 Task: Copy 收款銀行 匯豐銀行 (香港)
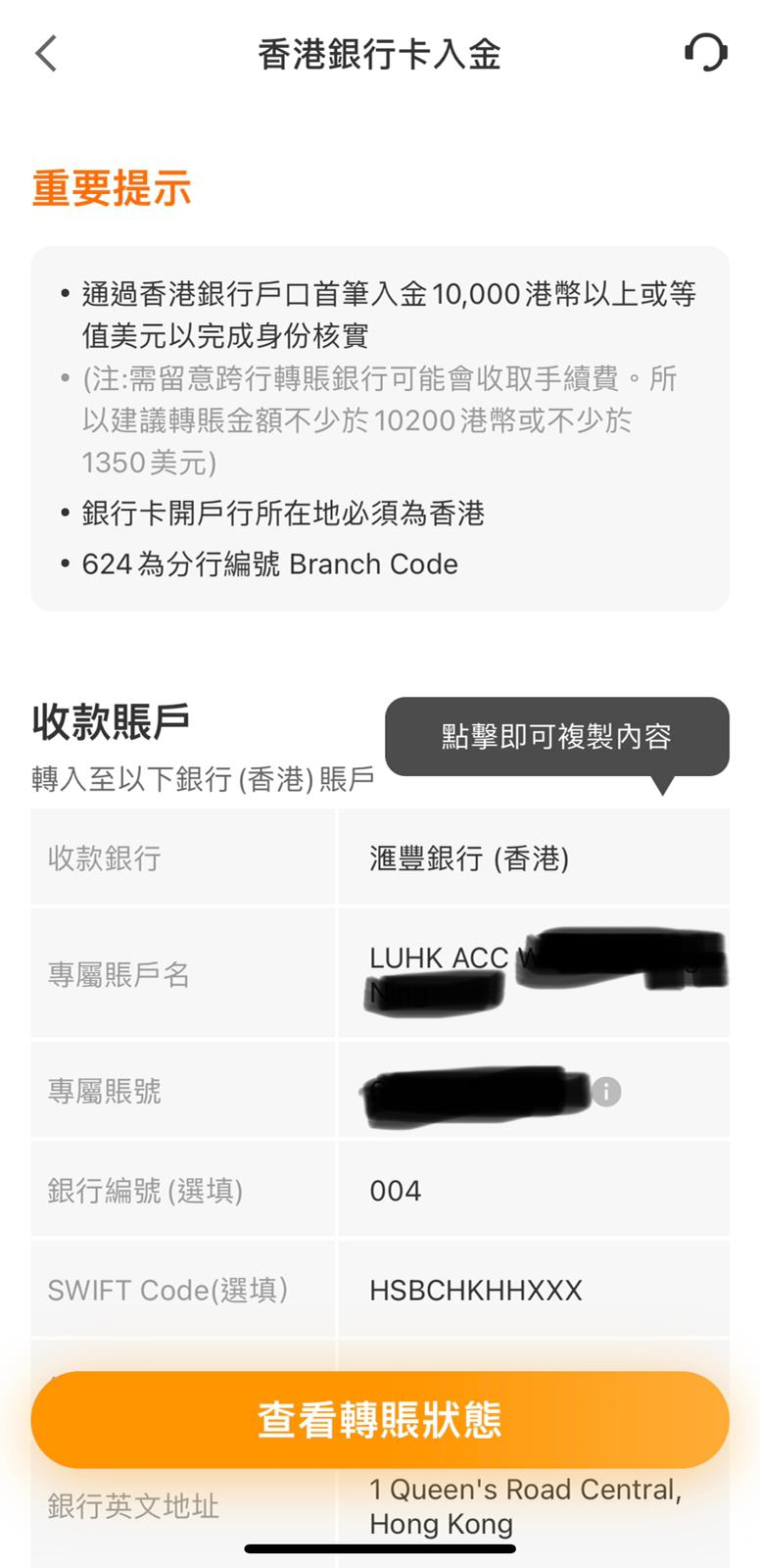pyautogui.click(x=469, y=858)
